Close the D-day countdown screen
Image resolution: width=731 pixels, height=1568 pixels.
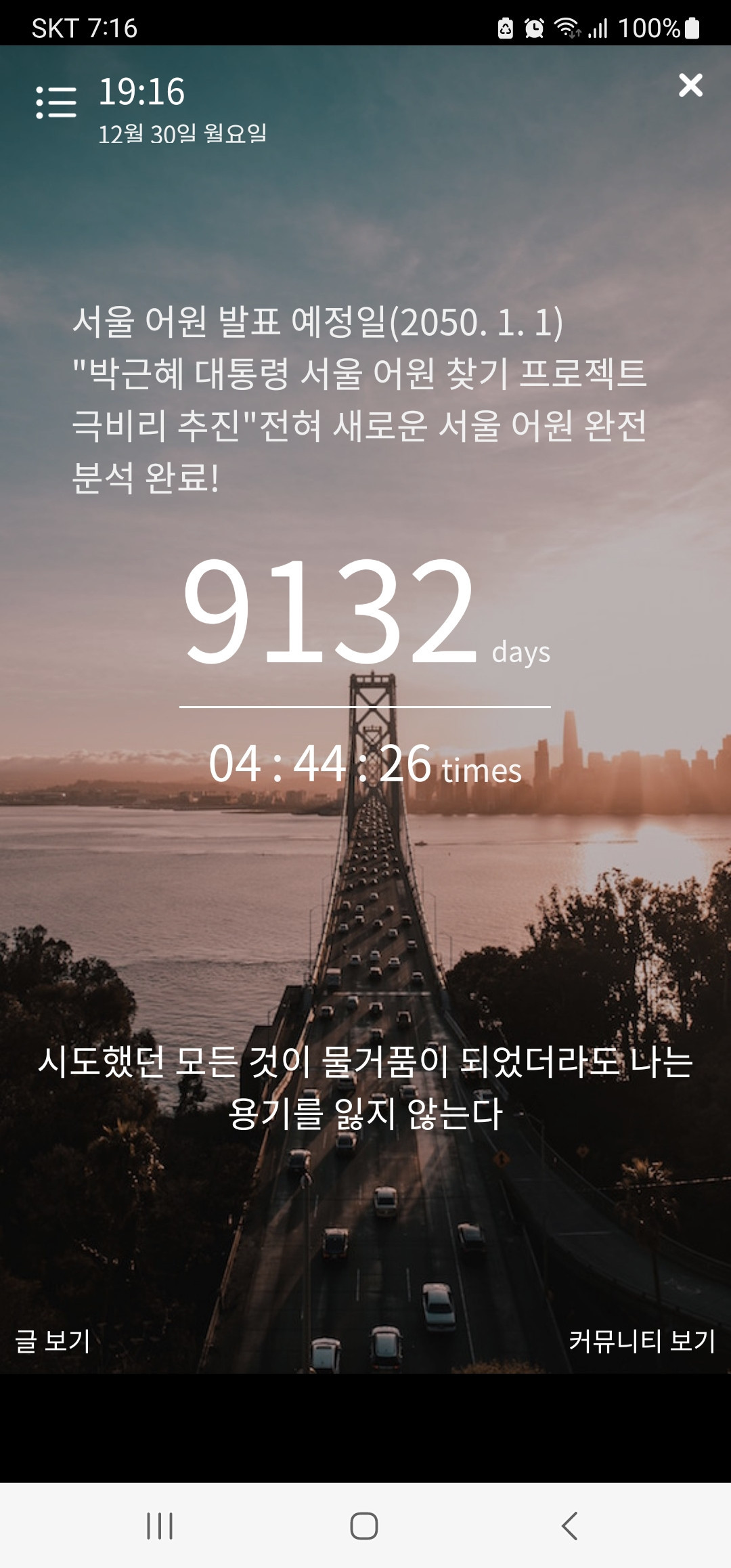pyautogui.click(x=690, y=85)
